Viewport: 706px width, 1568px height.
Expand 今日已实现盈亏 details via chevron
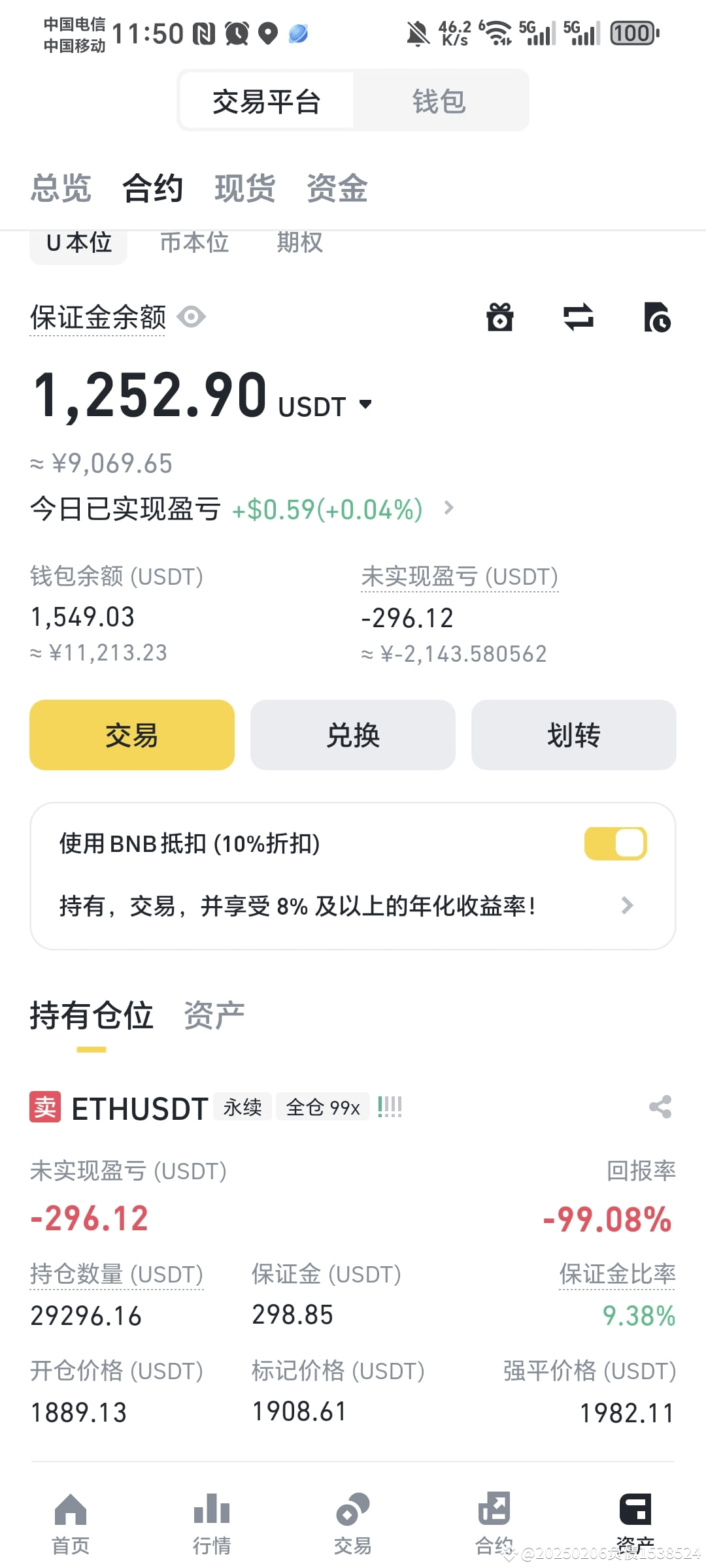449,508
